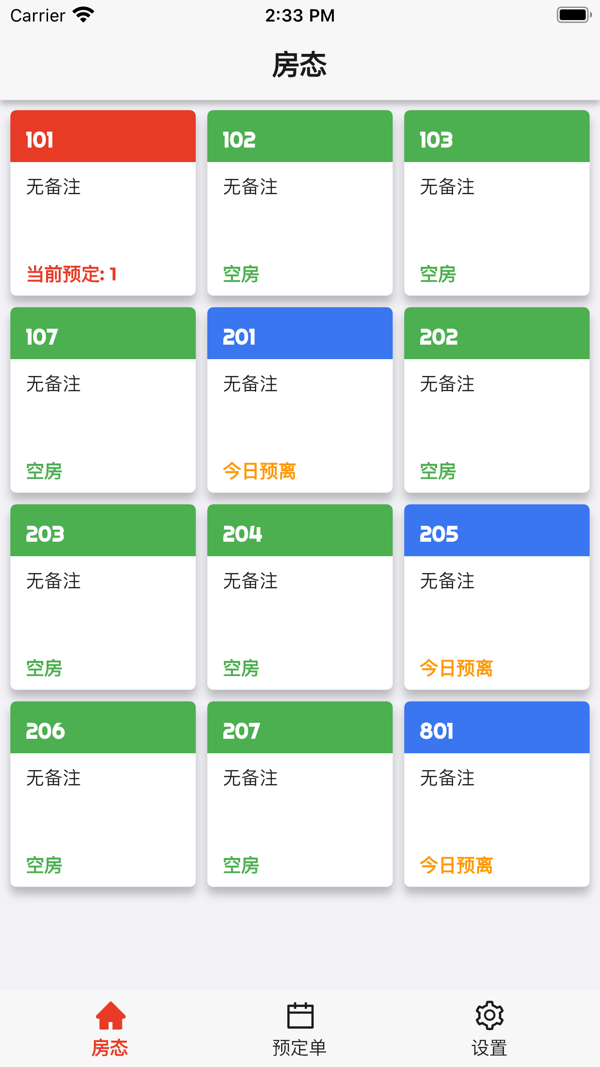This screenshot has width=600, height=1067.
Task: Open room 206 card
Action: (103, 794)
